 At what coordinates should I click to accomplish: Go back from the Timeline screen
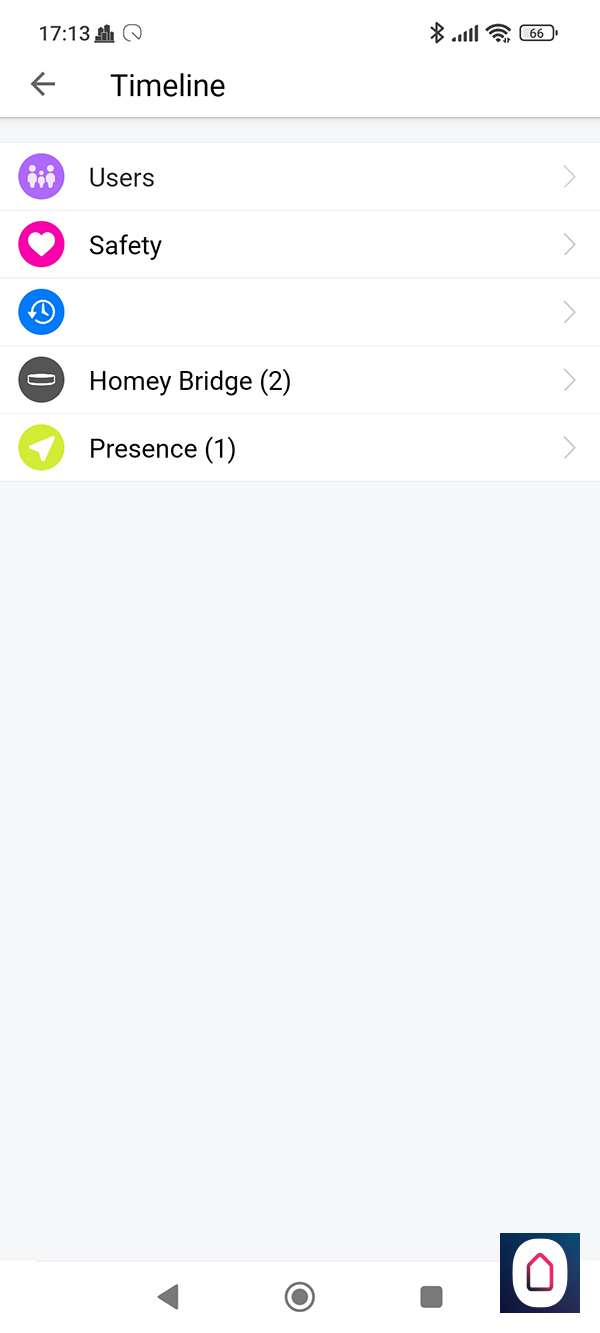(43, 84)
